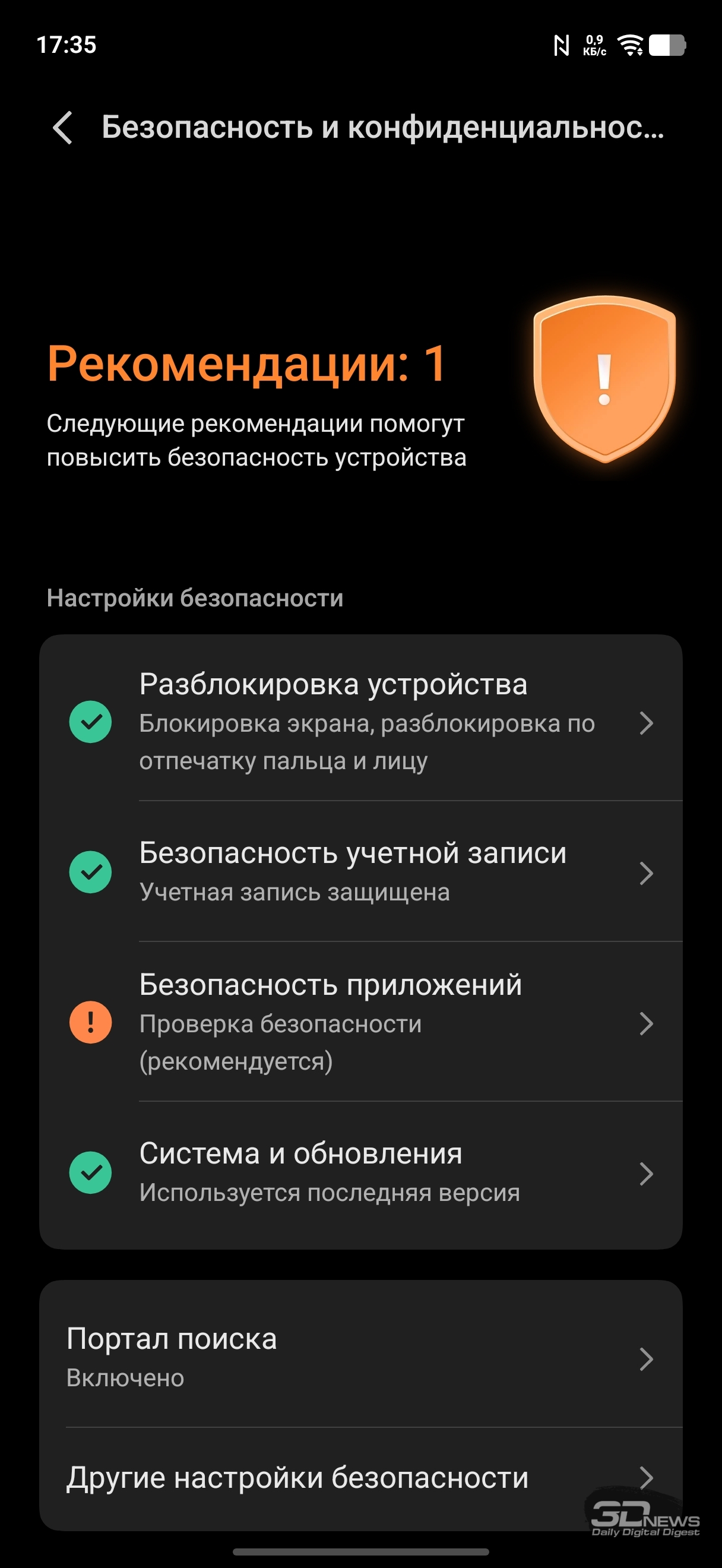Go back from Безопасность и конфиденциальность
This screenshot has width=722, height=1568.
pyautogui.click(x=63, y=128)
